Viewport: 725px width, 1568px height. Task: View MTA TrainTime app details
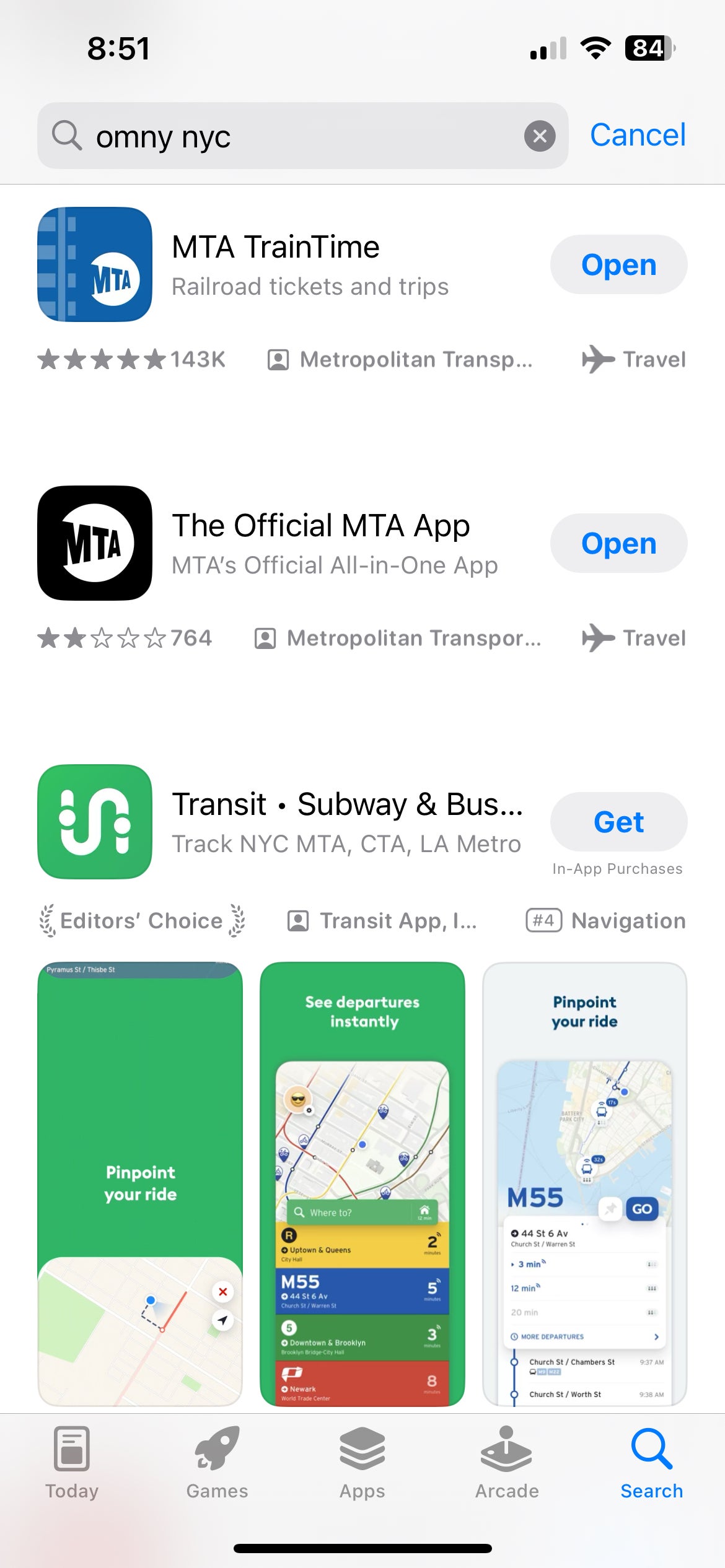click(310, 265)
